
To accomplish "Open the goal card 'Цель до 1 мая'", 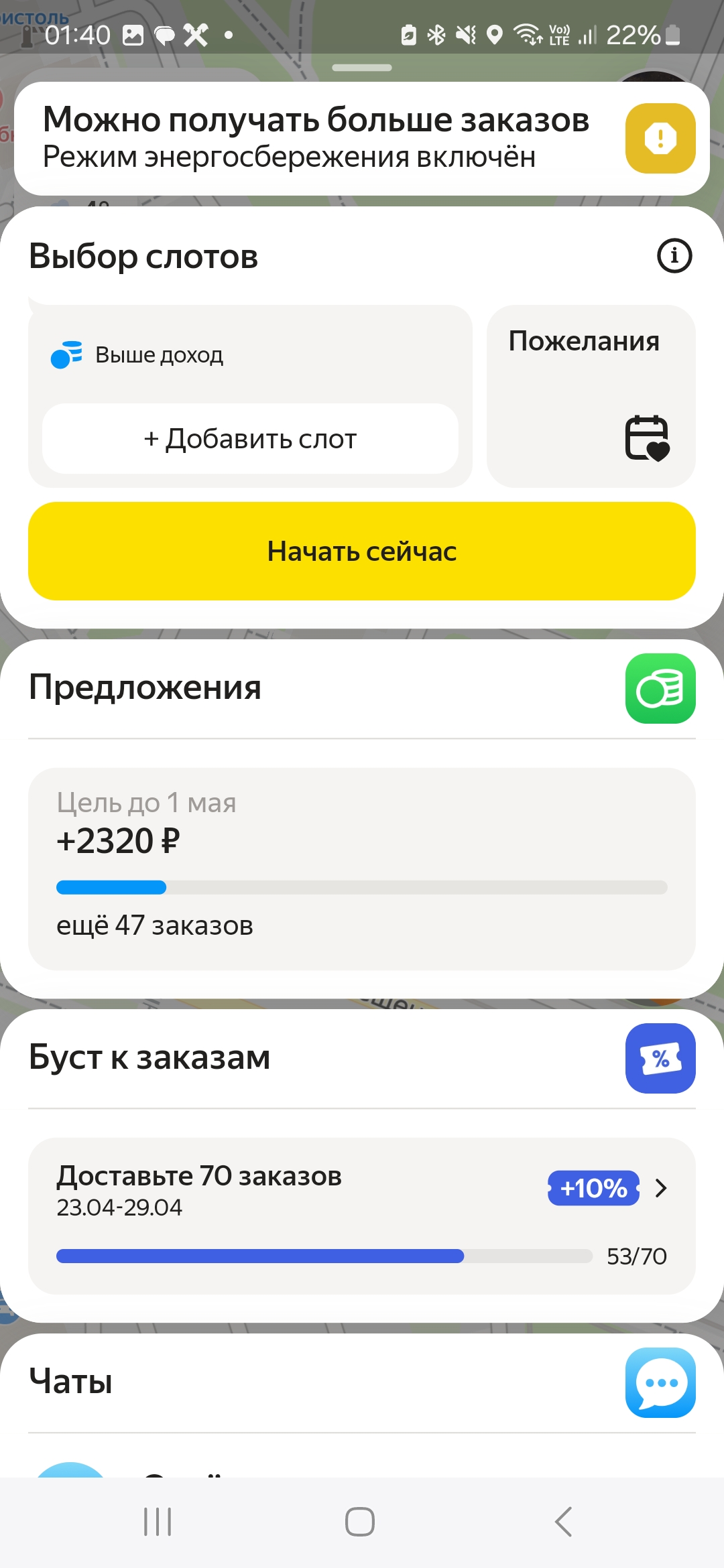I will [362, 869].
